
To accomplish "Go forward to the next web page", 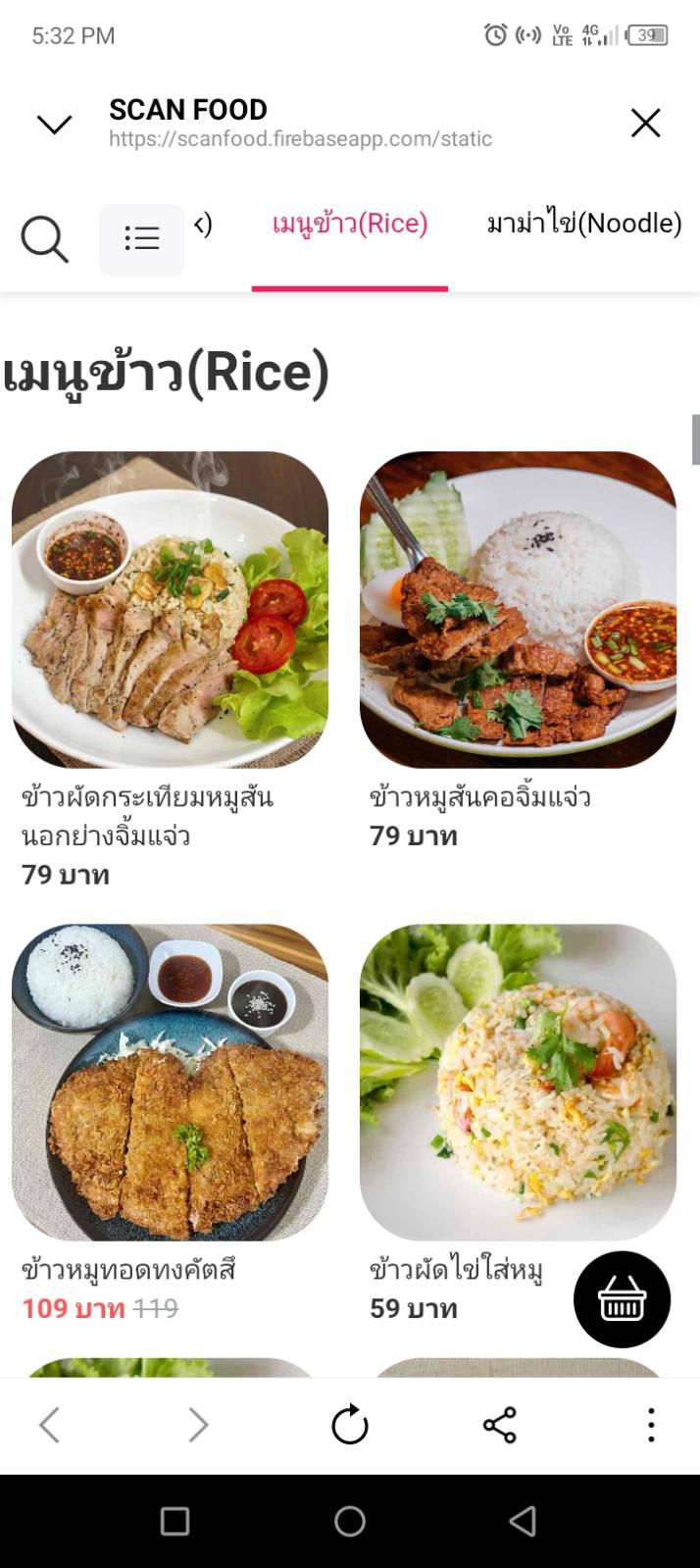I will click(x=198, y=1425).
